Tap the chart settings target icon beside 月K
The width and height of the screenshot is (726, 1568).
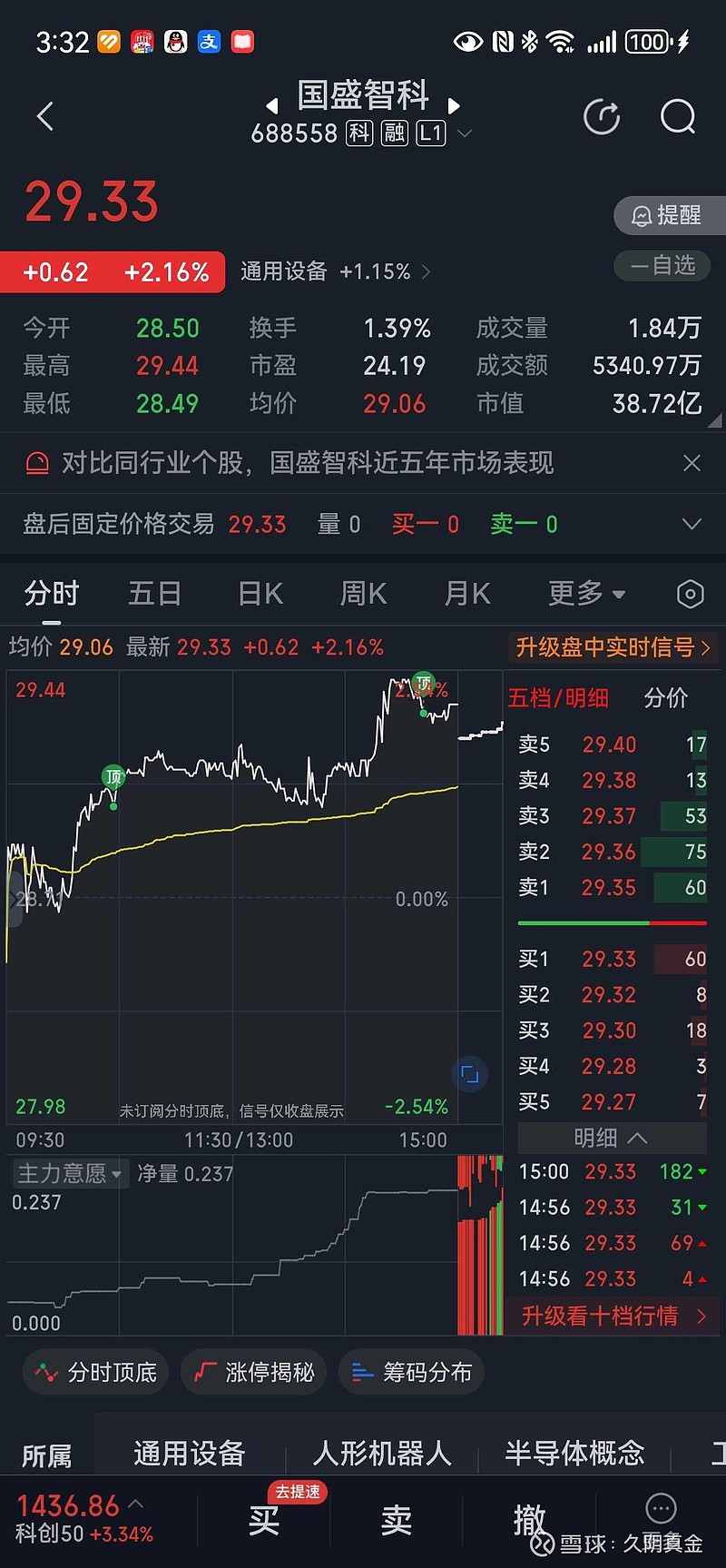[x=690, y=593]
